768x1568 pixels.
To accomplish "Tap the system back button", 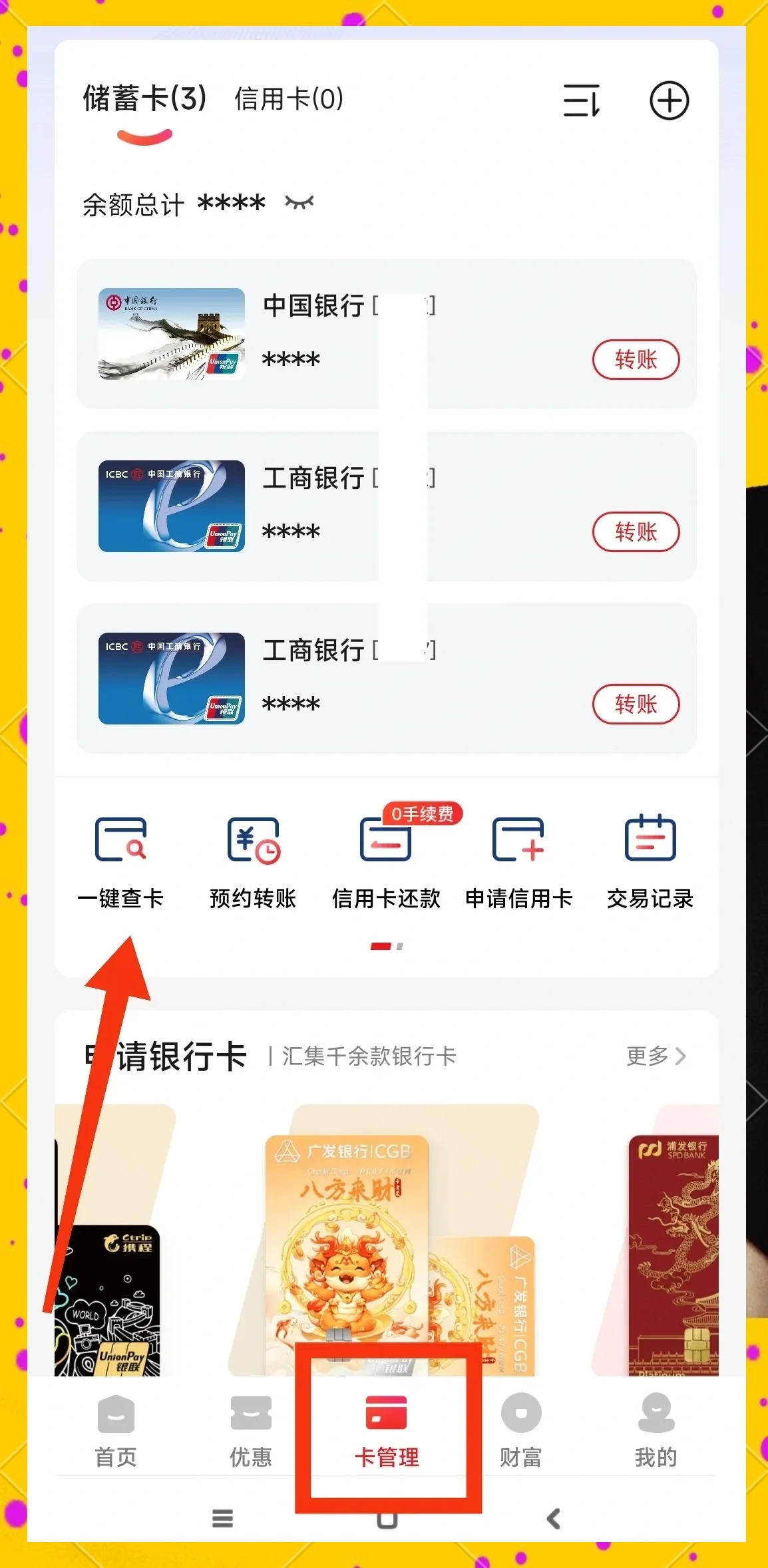I will [553, 1519].
